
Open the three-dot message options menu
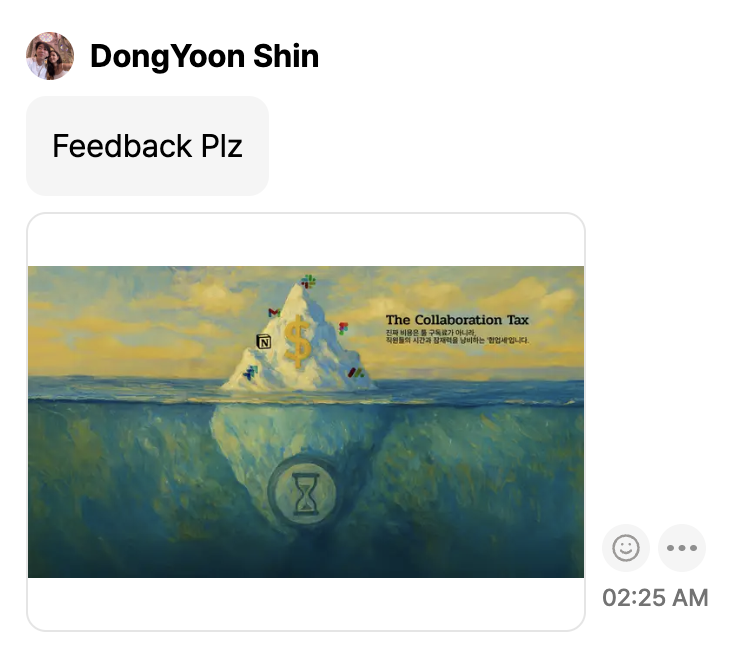click(x=682, y=548)
